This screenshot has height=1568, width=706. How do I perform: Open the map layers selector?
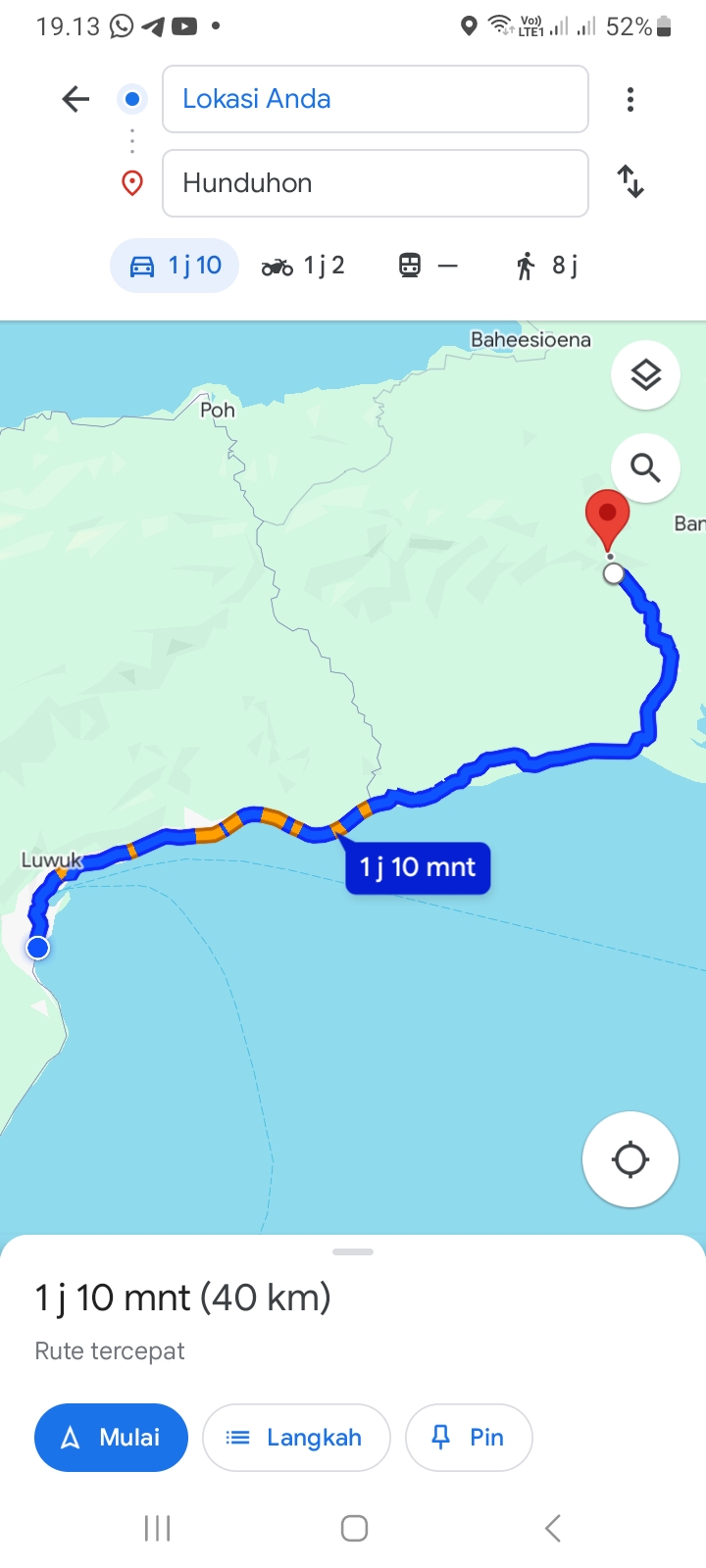coord(645,375)
